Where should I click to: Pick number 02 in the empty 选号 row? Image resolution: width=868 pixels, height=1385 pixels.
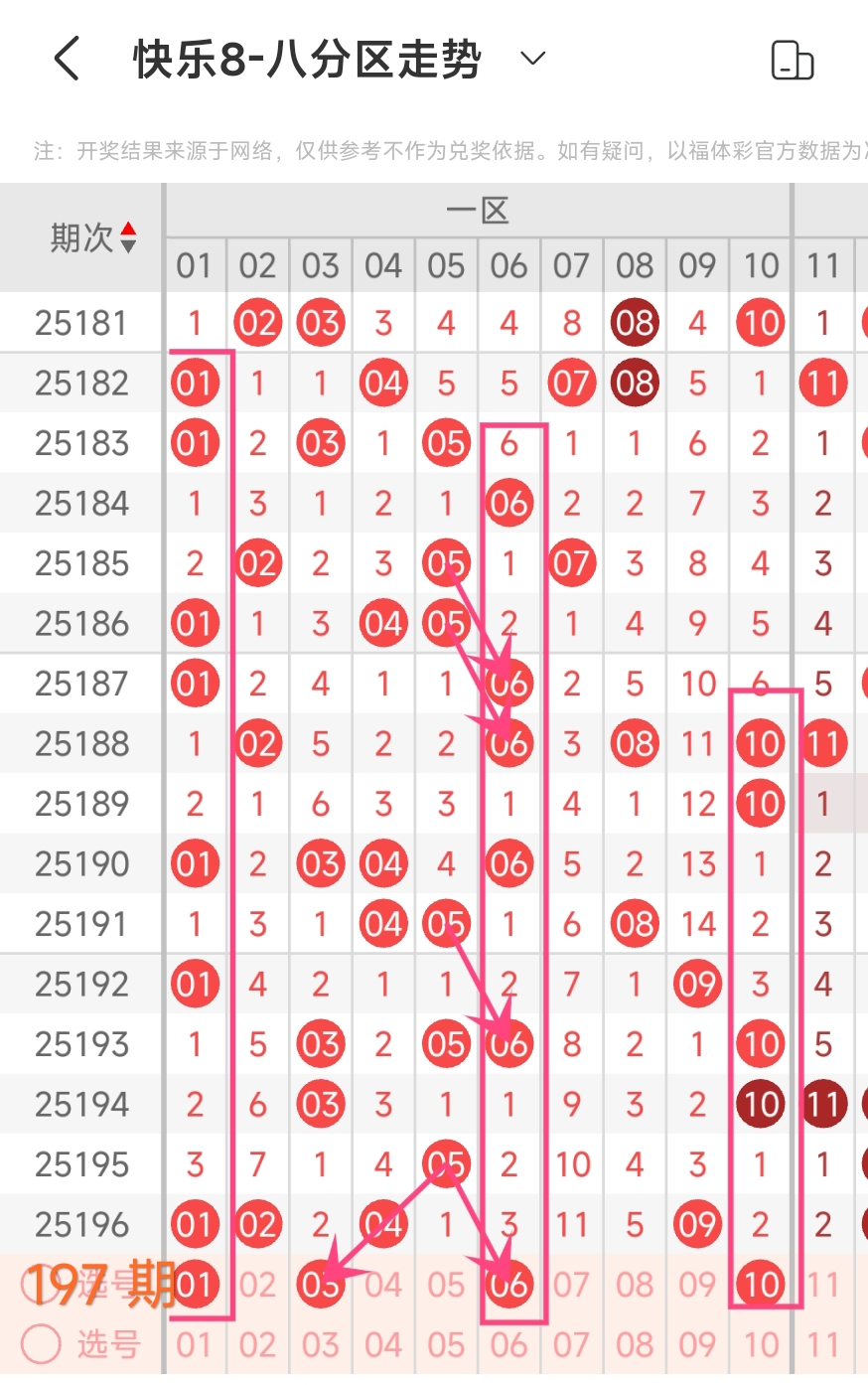257,1345
